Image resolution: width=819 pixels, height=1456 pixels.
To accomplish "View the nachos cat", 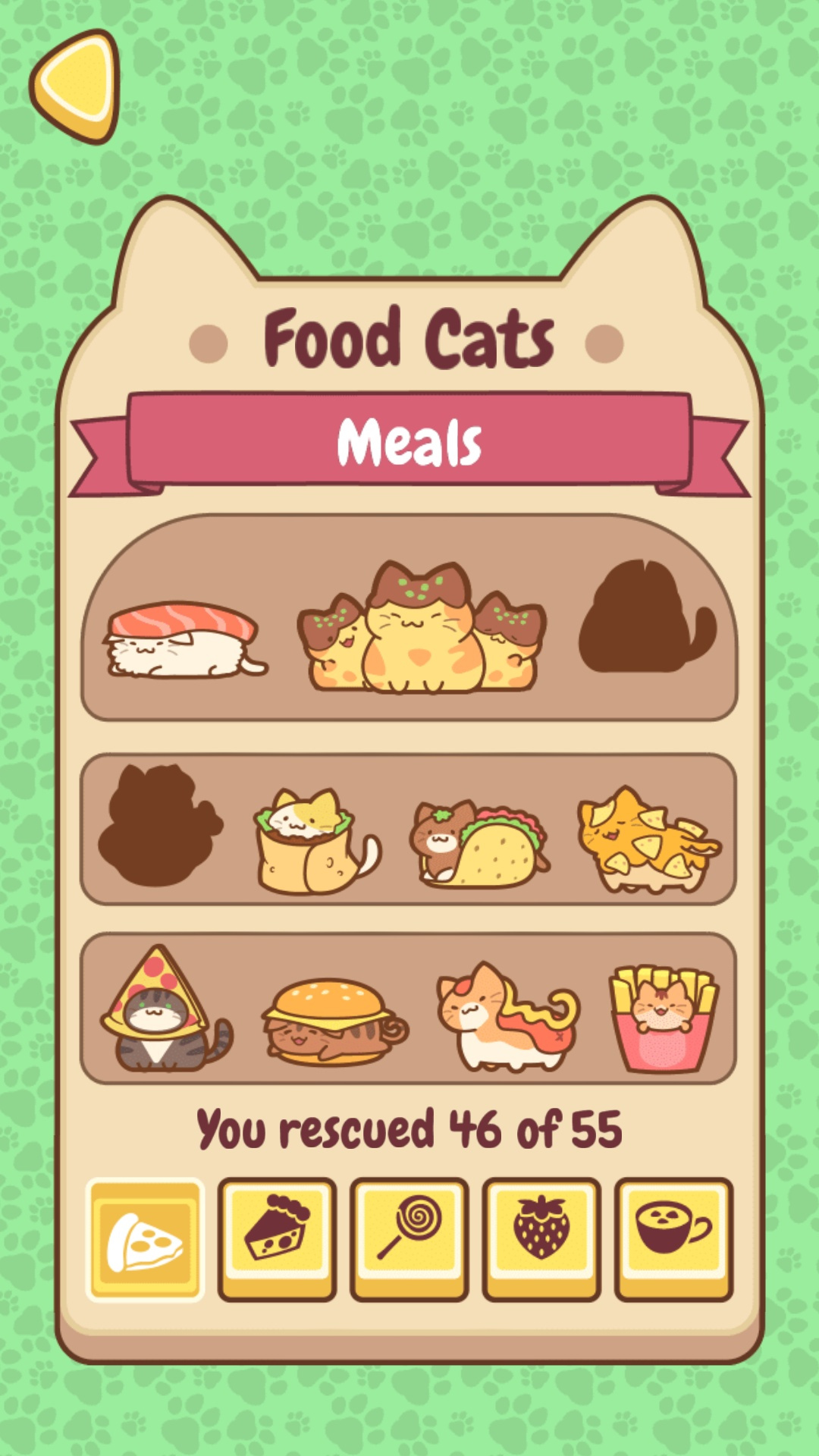I will pos(648,839).
